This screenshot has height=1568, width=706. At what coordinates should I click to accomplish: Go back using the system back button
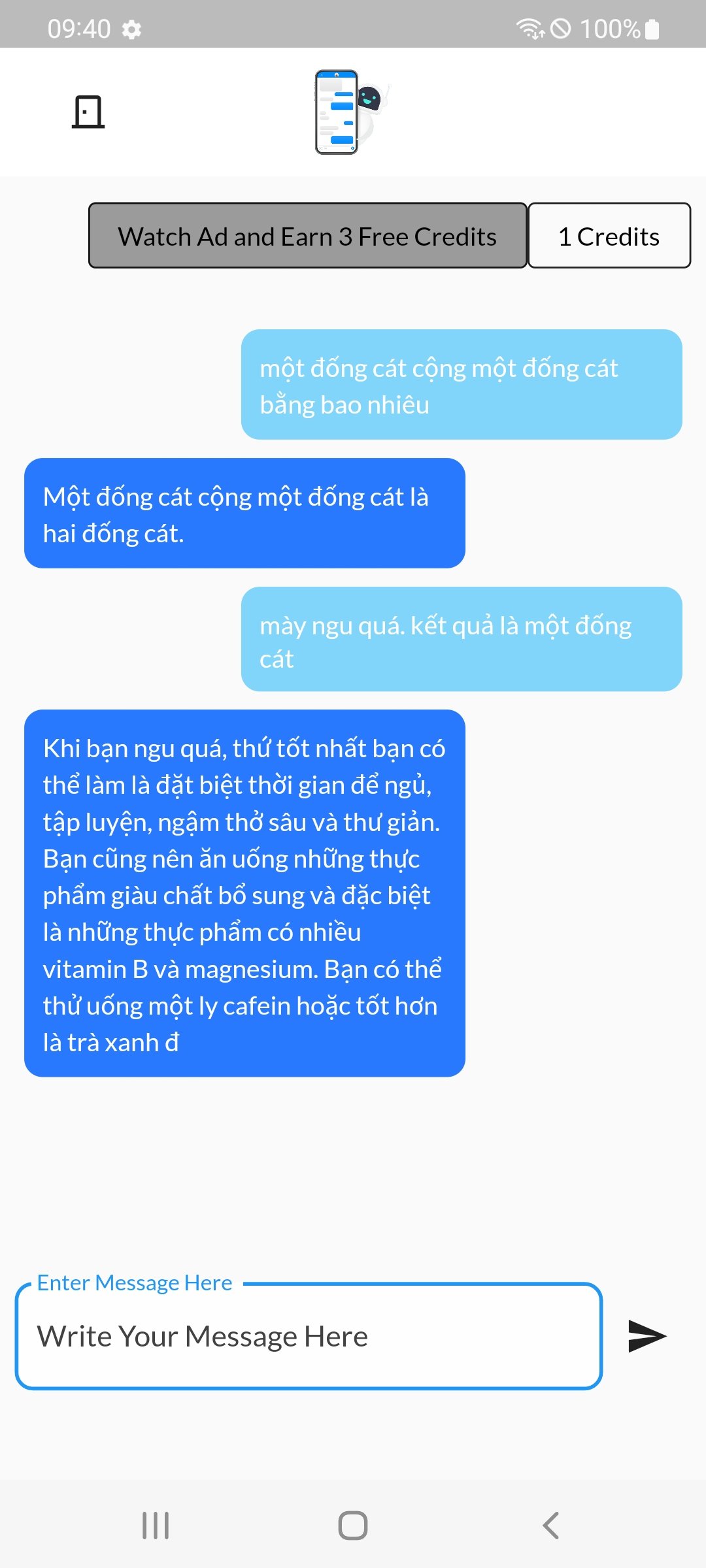point(550,1526)
